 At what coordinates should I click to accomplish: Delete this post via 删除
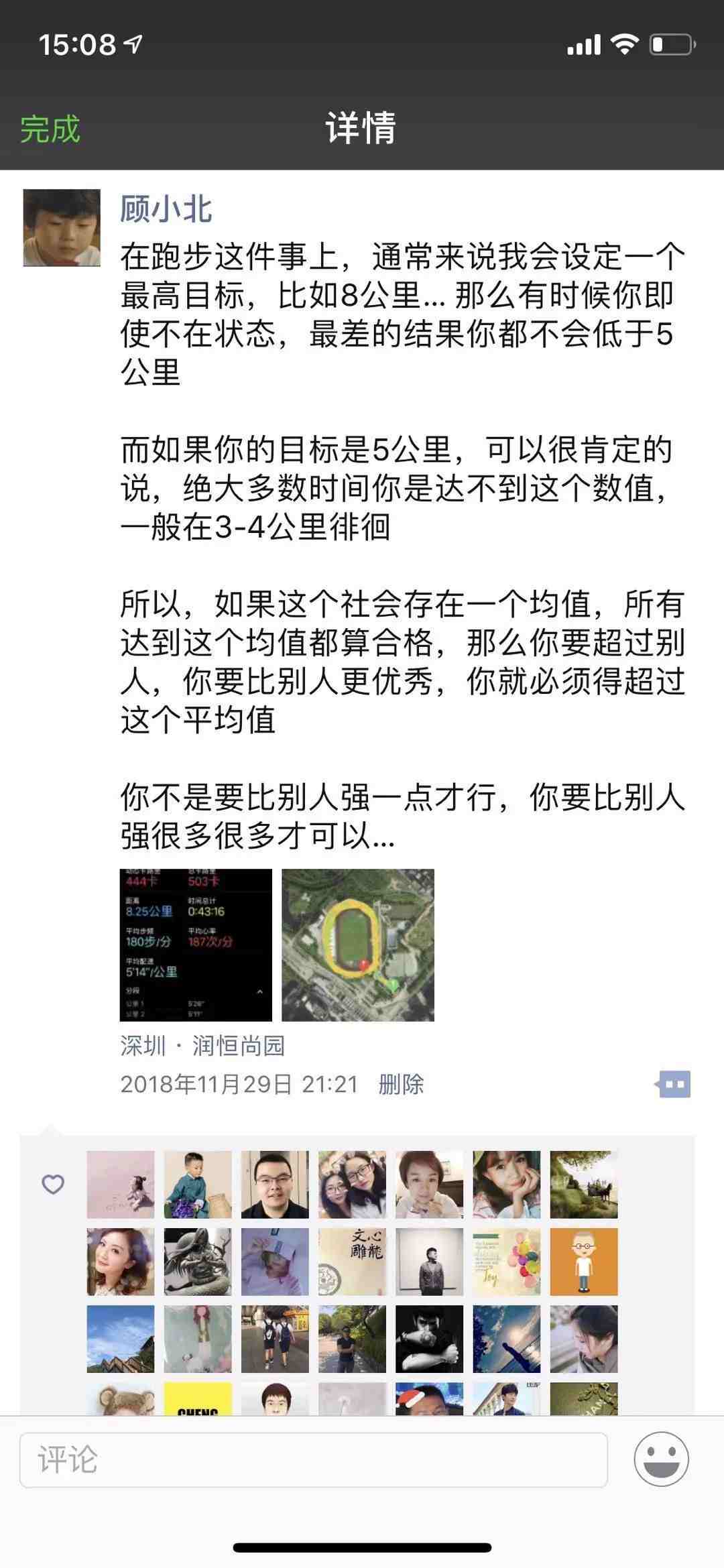(401, 1084)
